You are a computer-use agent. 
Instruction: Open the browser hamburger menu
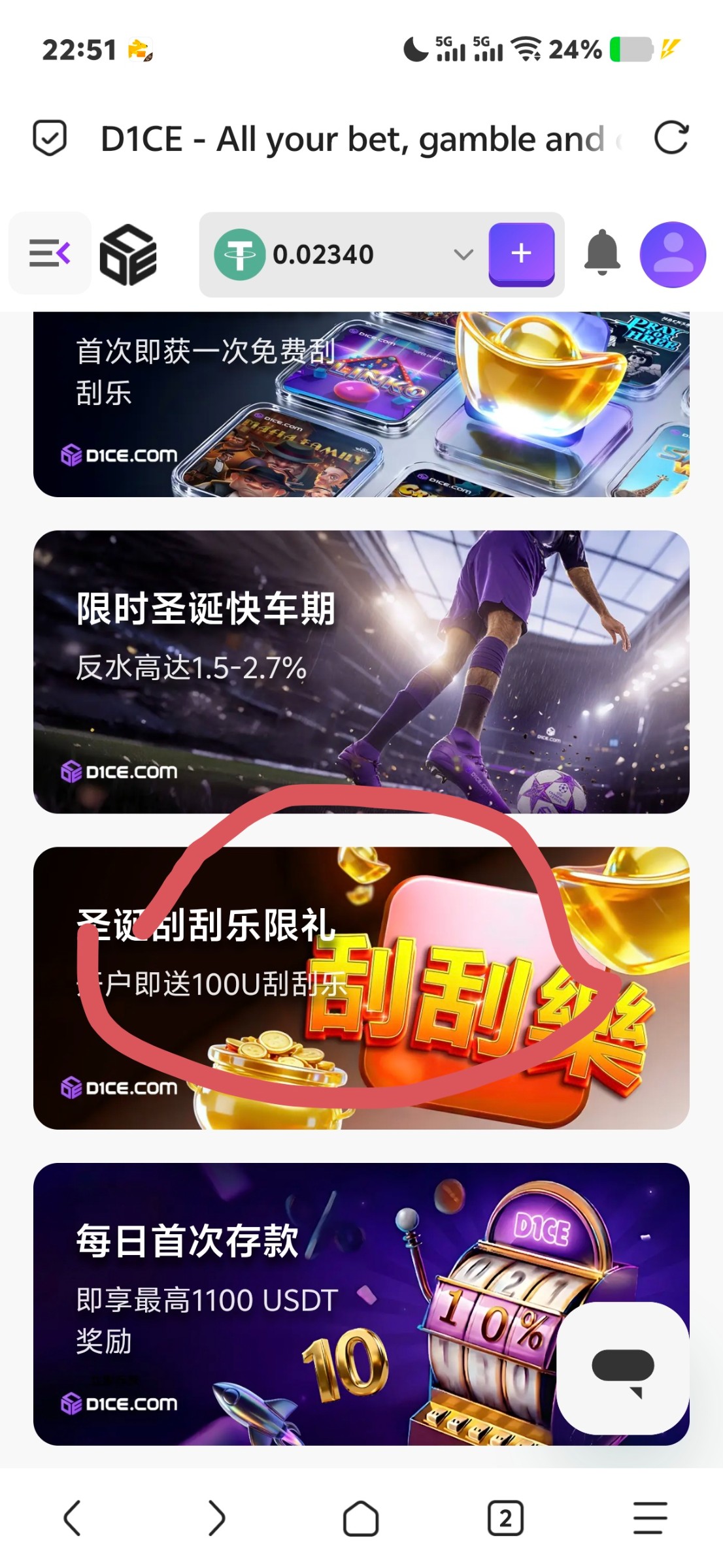pos(650,1517)
